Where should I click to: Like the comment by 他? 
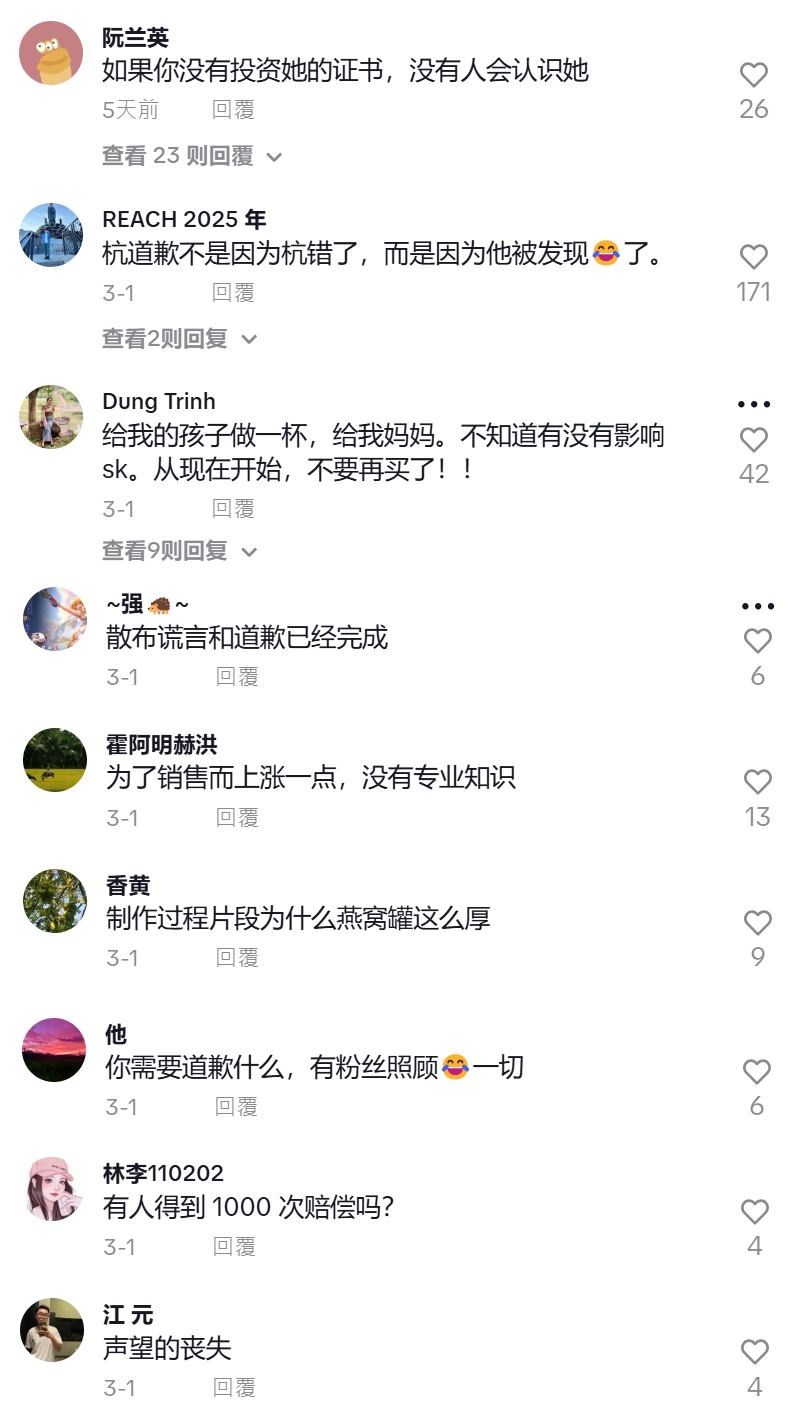(x=757, y=1072)
